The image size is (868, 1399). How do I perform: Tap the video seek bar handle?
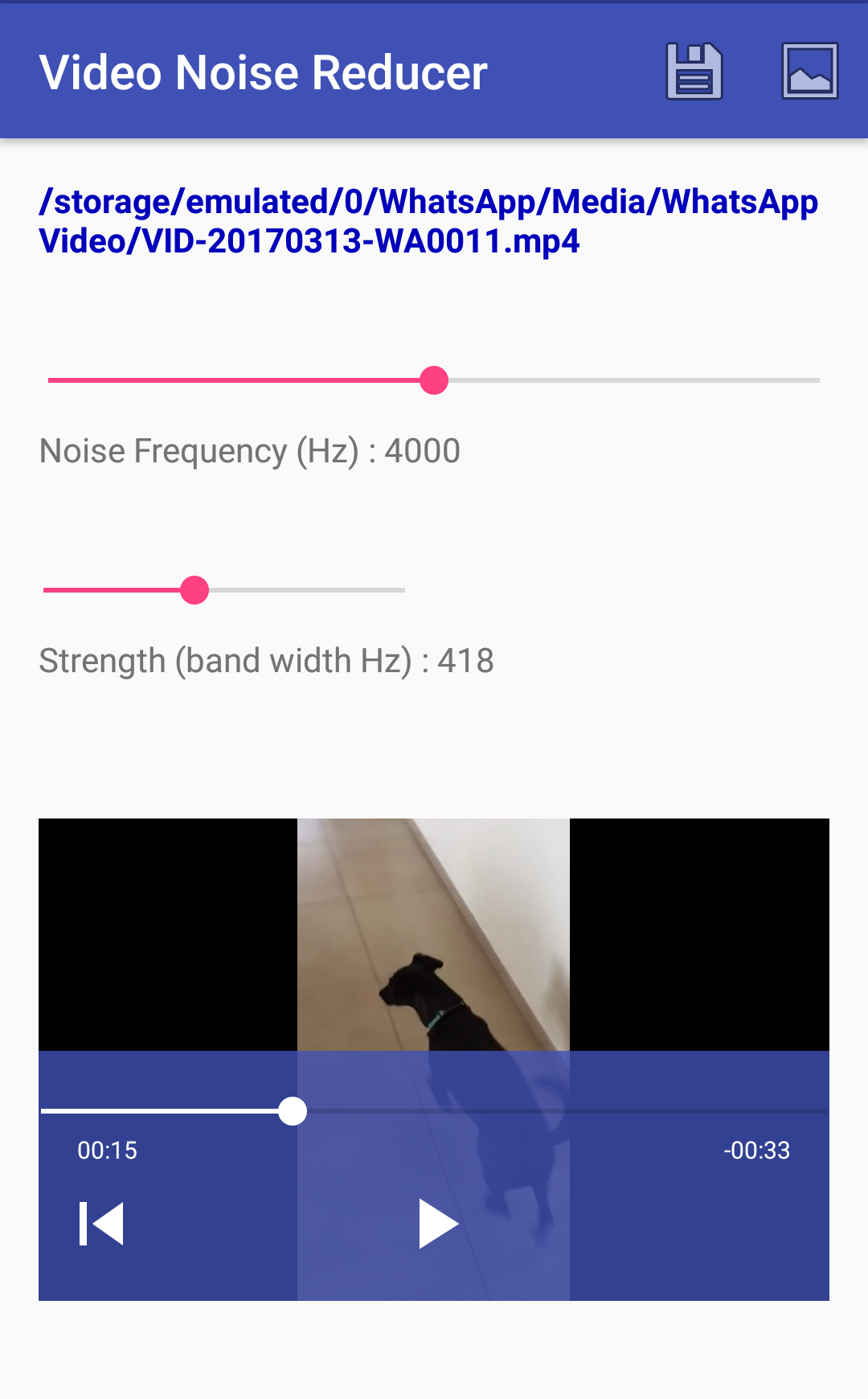pos(293,1111)
